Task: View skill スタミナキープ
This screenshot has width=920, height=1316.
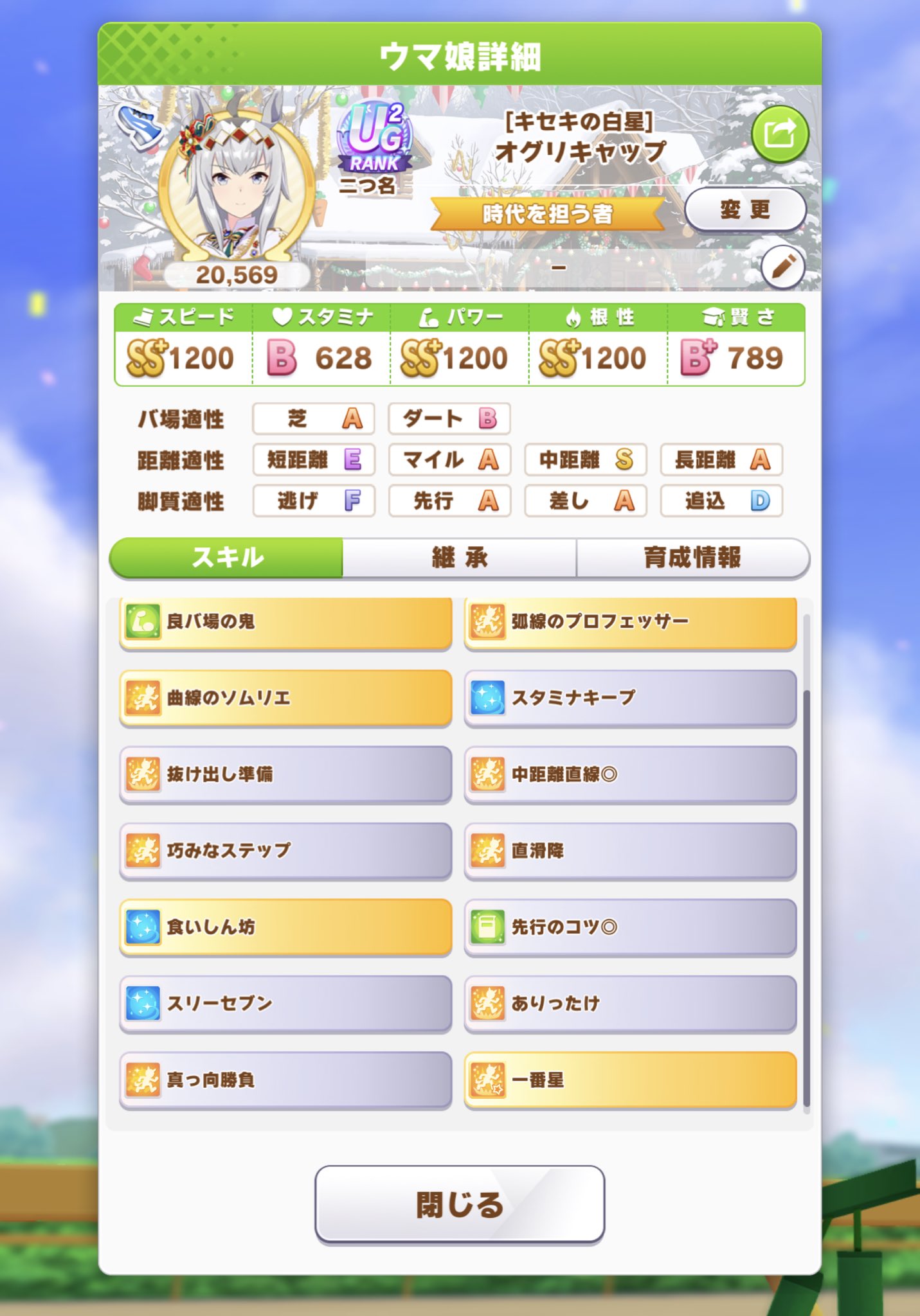Action: click(x=630, y=698)
